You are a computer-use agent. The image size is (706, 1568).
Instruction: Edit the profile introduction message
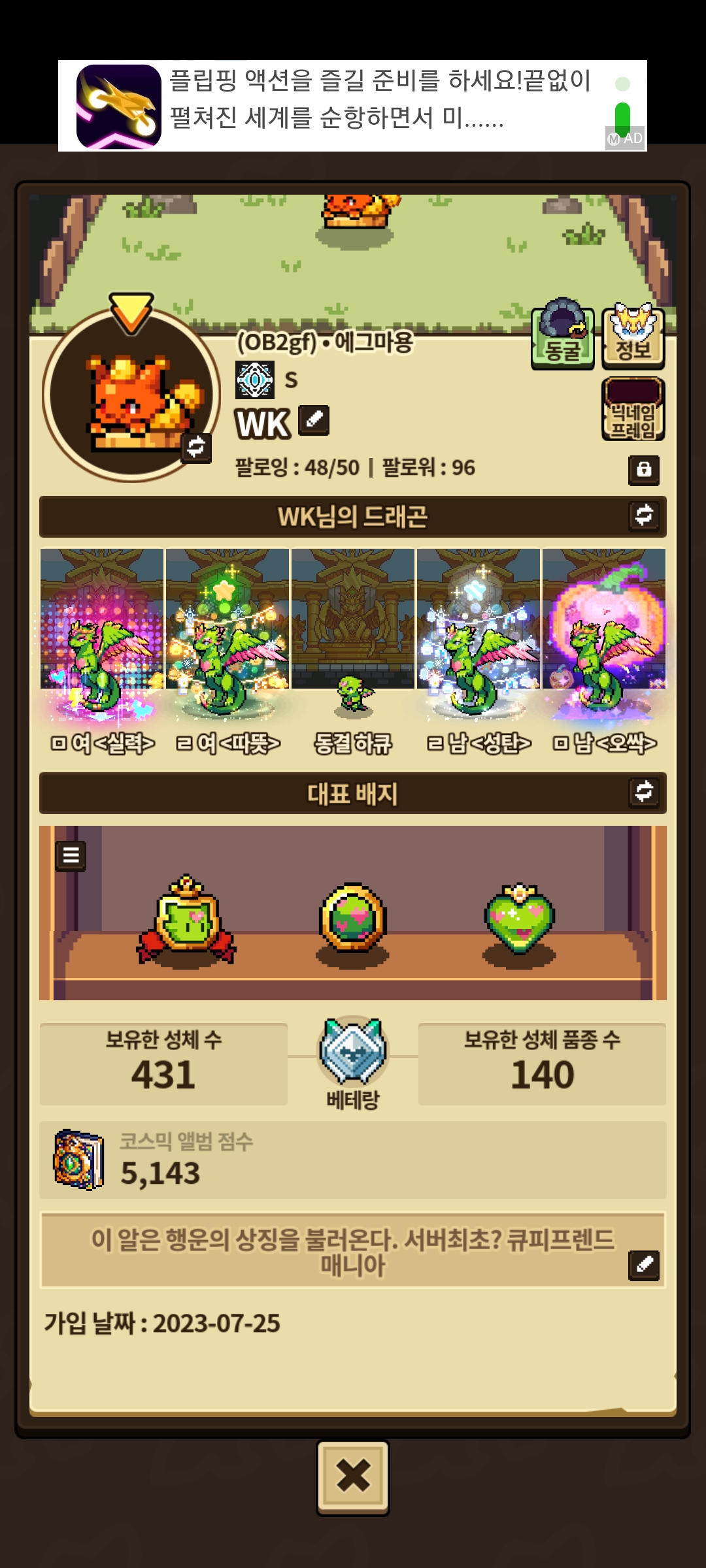click(644, 1266)
